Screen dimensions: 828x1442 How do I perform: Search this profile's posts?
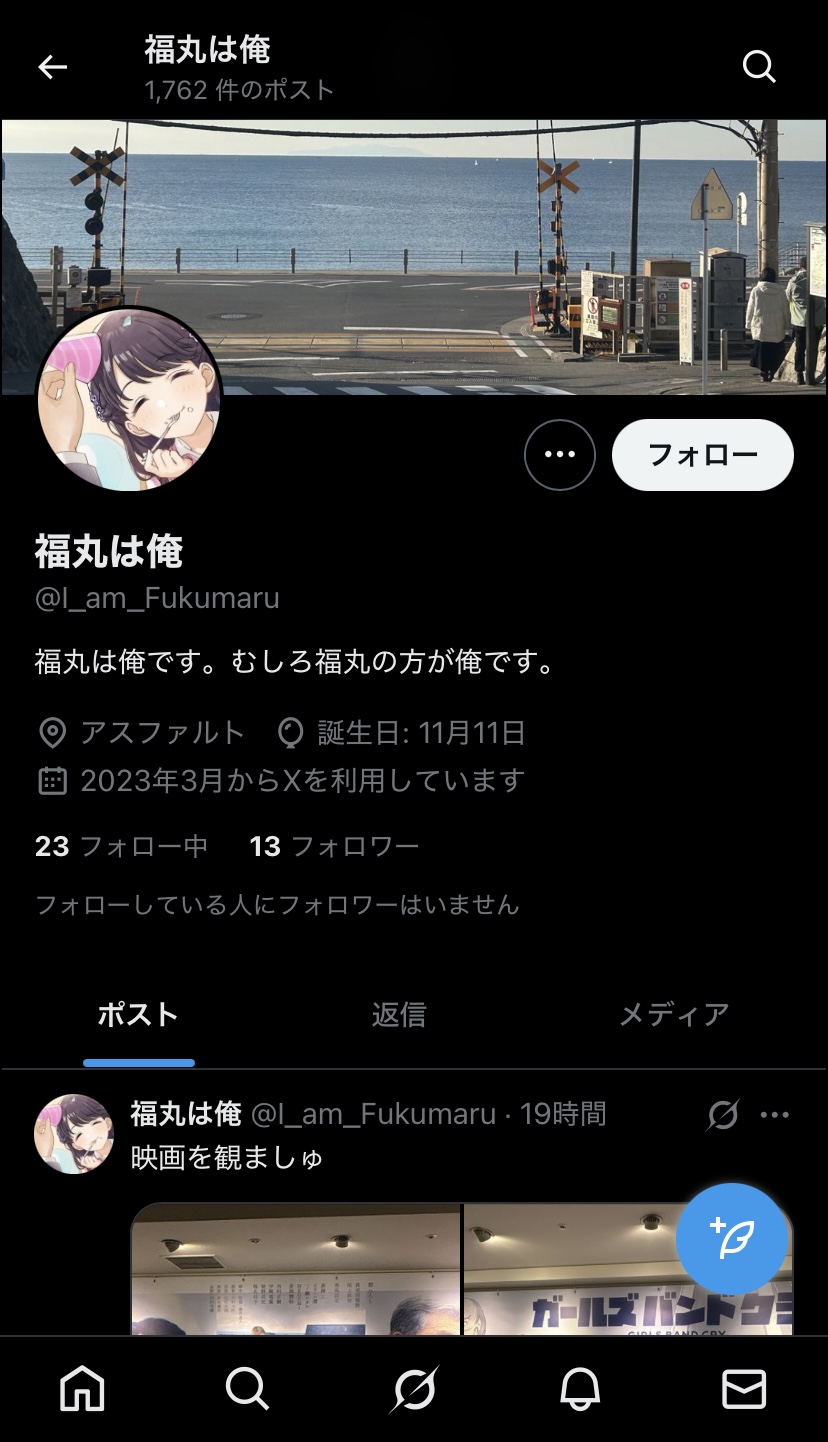[759, 67]
